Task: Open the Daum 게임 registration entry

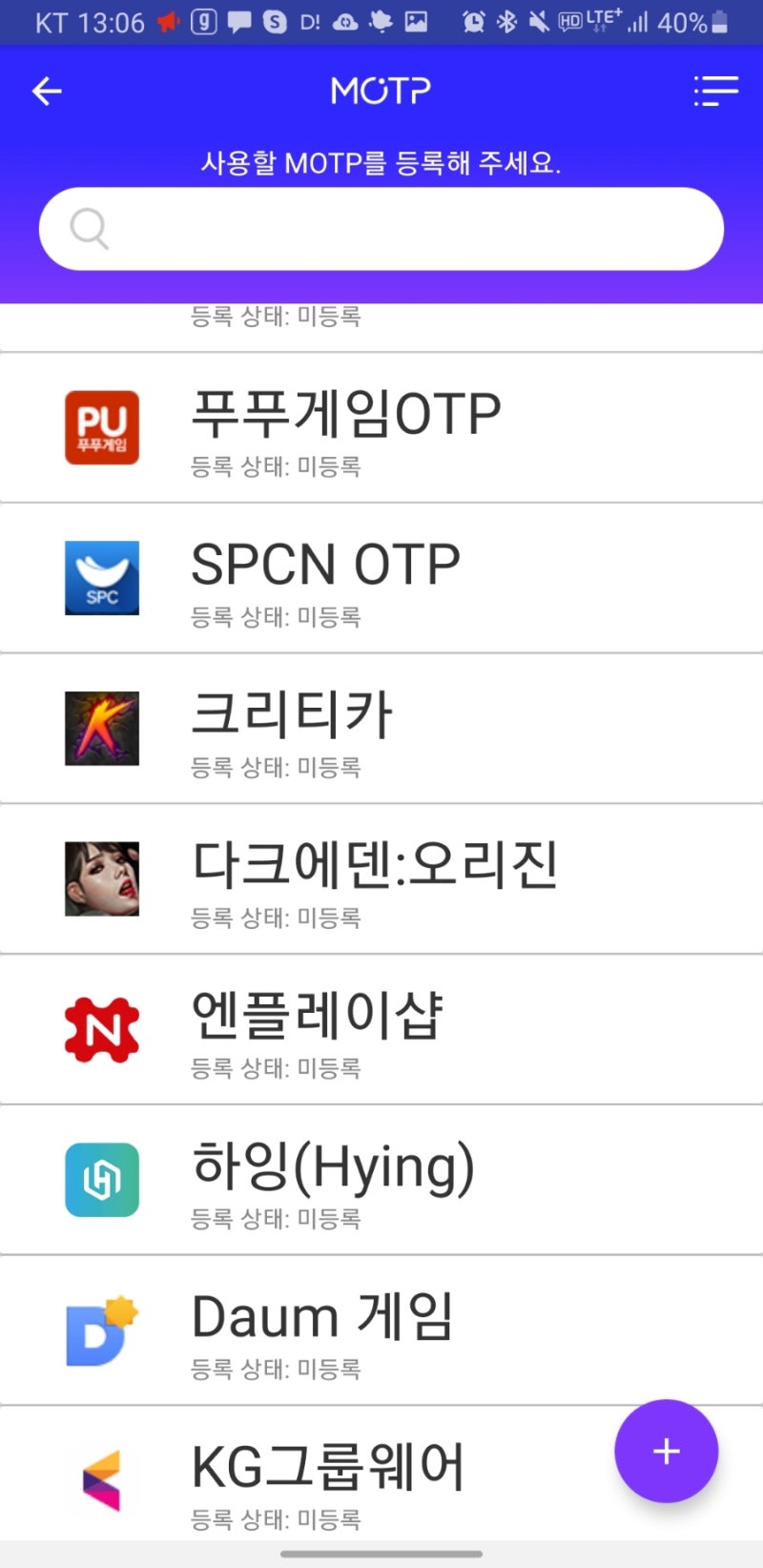Action: coord(381,1331)
